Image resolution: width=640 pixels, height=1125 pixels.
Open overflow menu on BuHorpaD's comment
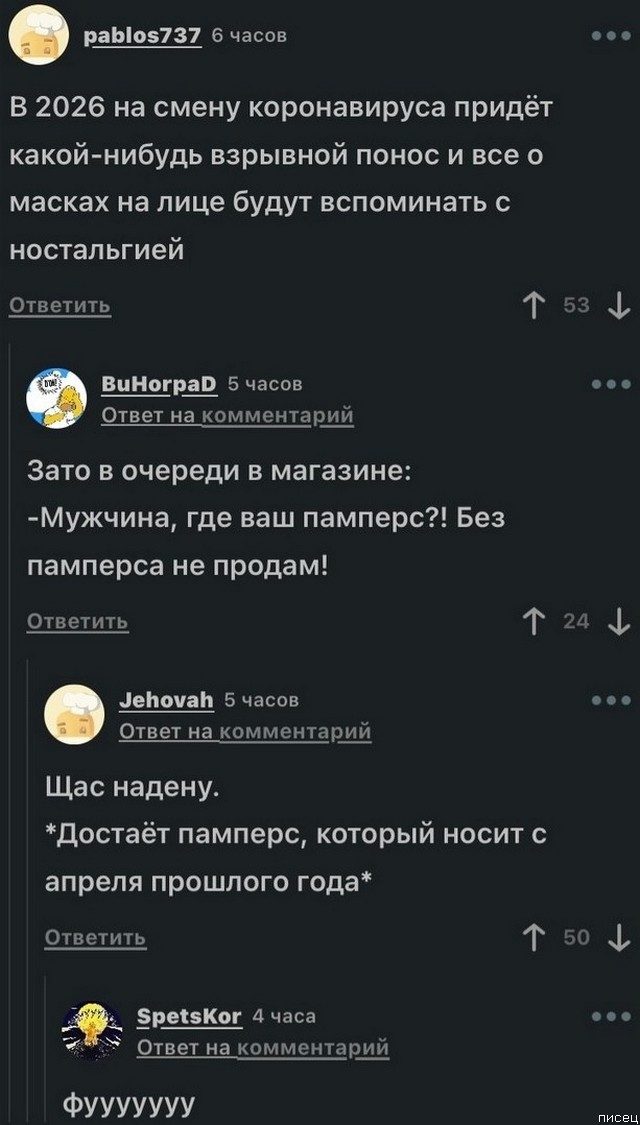(611, 384)
